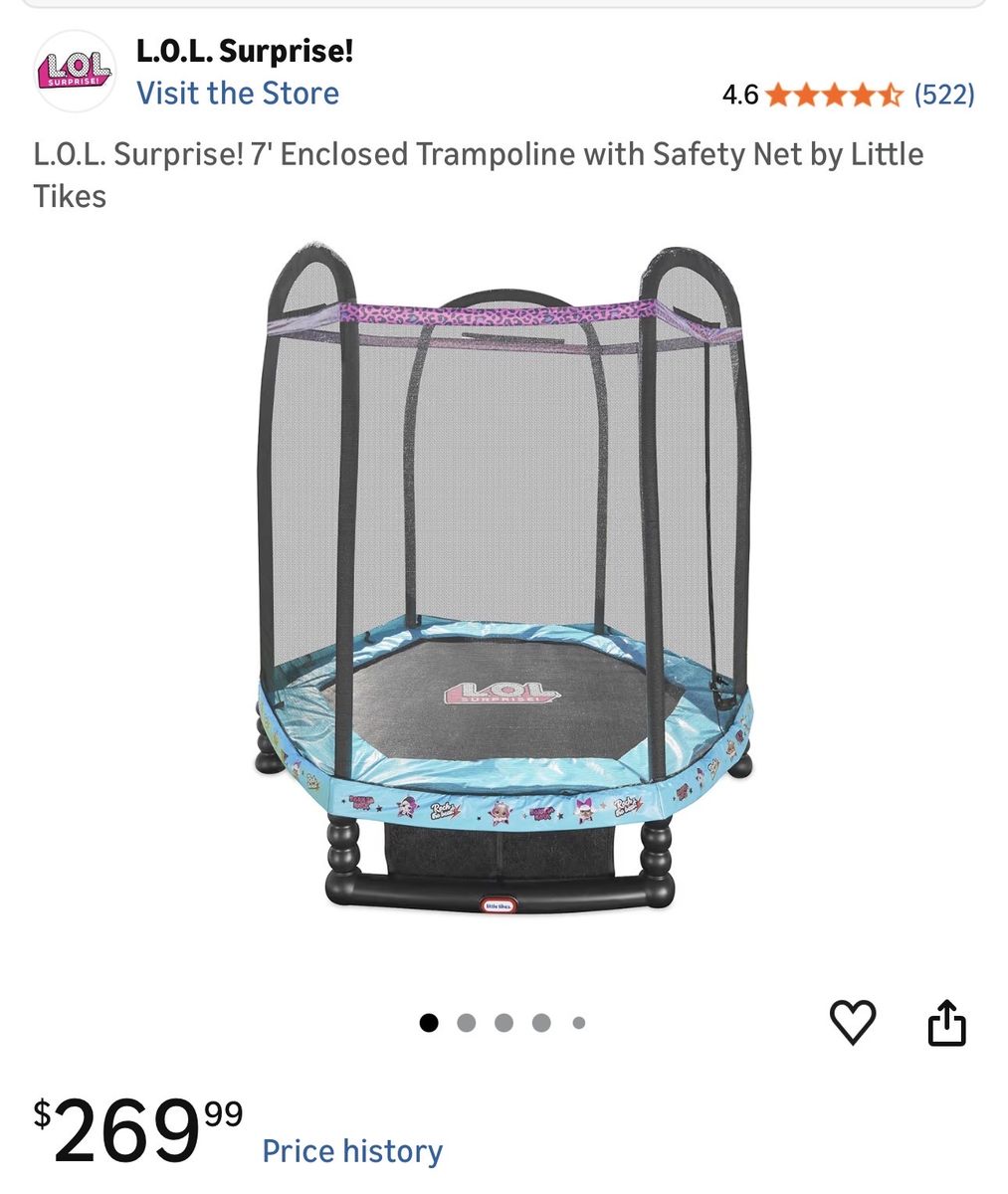Jump to second image via page dot
This screenshot has height=1194, width=1008.
click(466, 1023)
